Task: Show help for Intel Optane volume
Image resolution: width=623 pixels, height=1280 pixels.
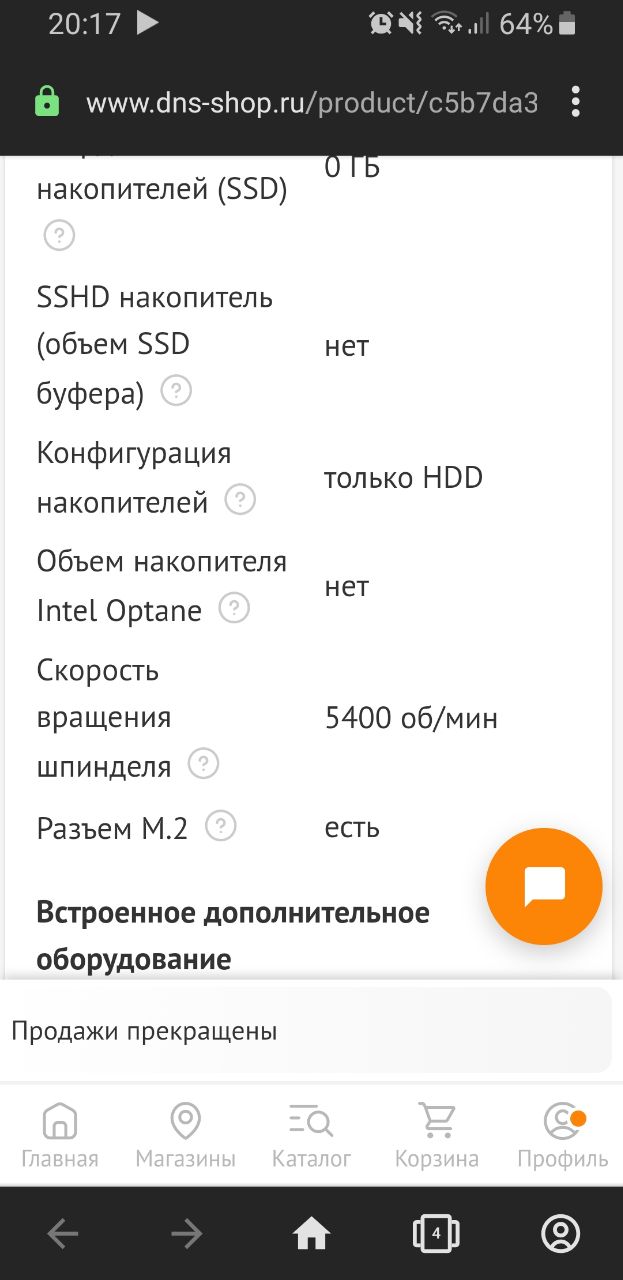Action: [x=234, y=608]
